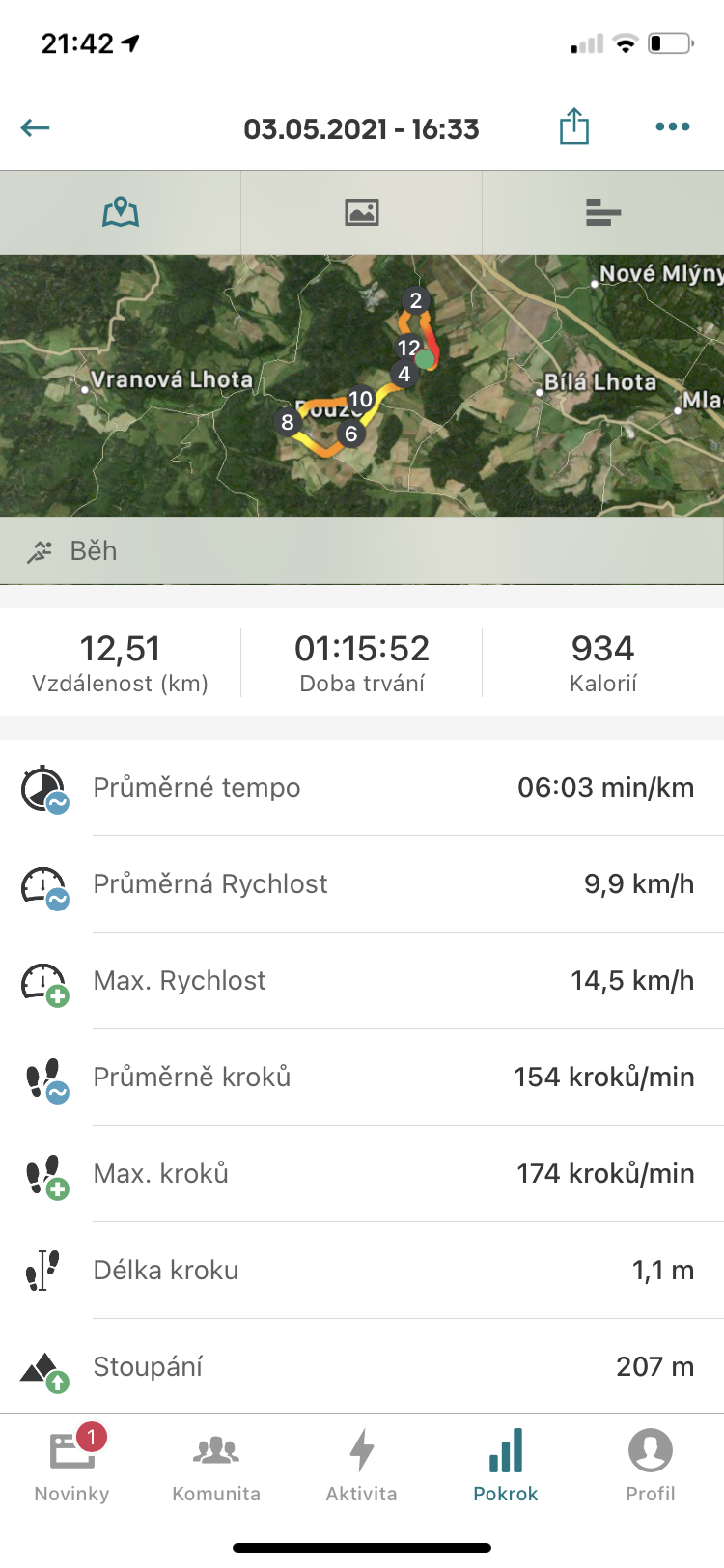This screenshot has width=724, height=1568.
Task: Select the Pokrok tab
Action: [x=506, y=1464]
